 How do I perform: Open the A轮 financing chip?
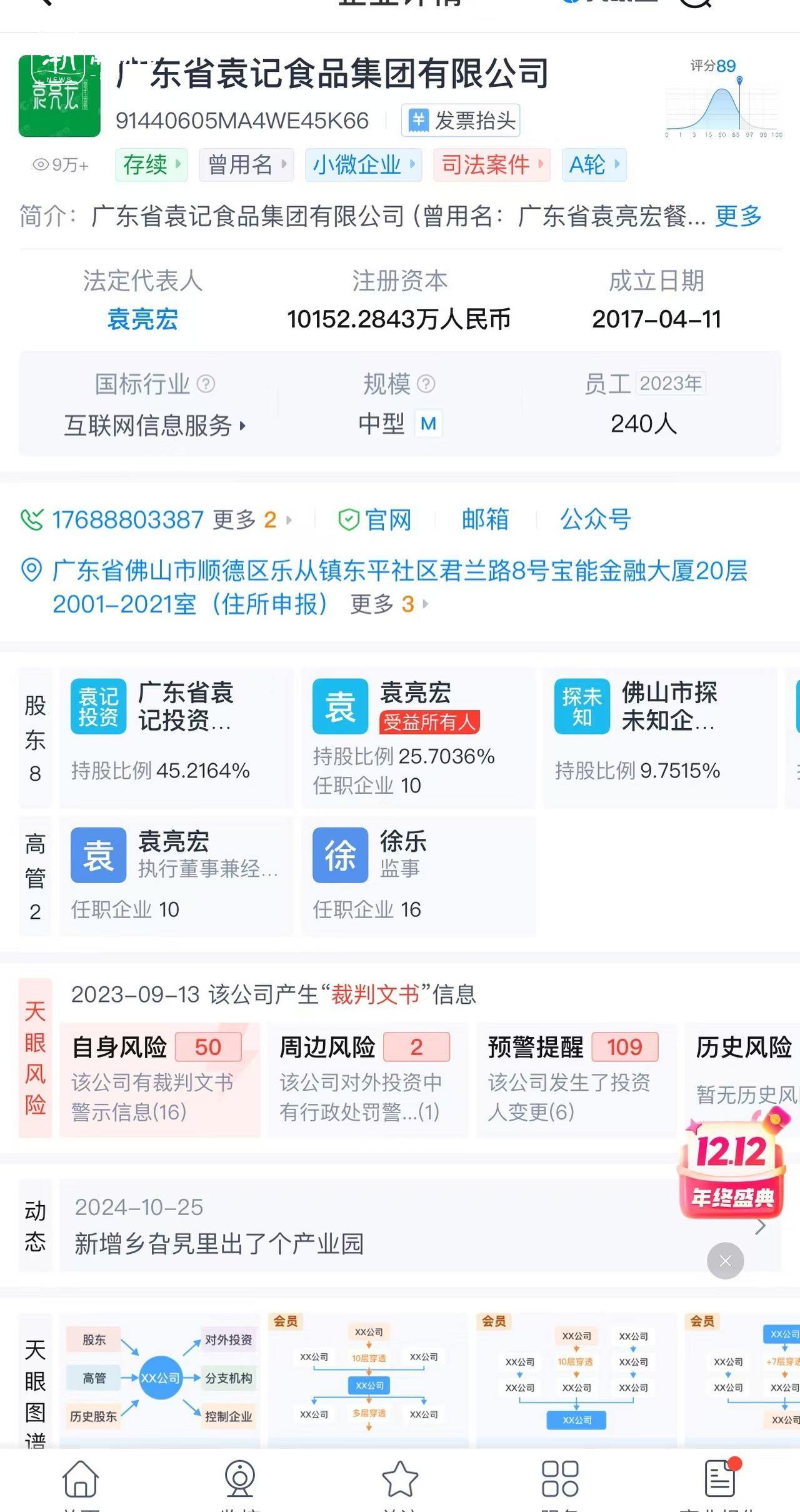click(x=593, y=165)
